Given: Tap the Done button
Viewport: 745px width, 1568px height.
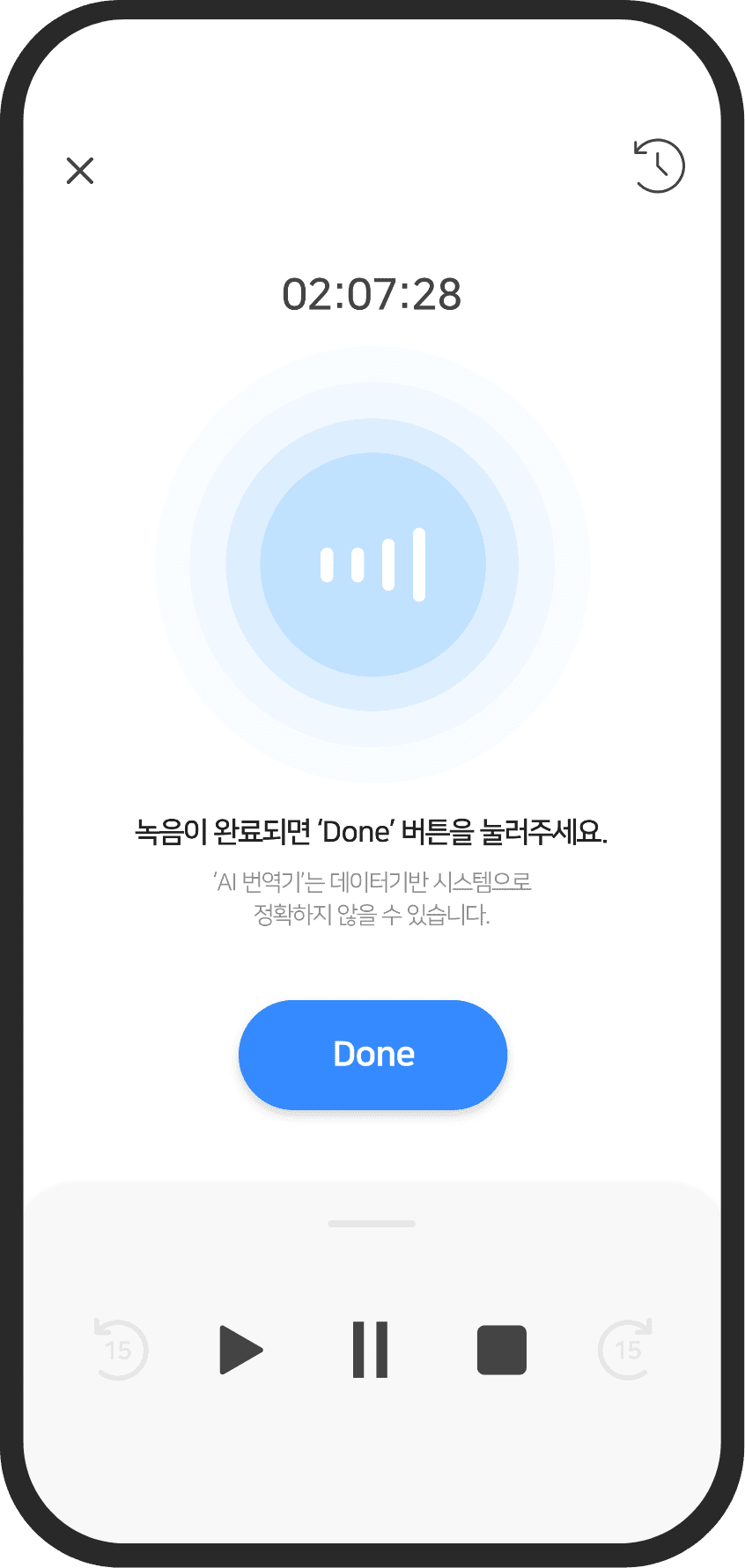Looking at the screenshot, I should point(373,1054).
